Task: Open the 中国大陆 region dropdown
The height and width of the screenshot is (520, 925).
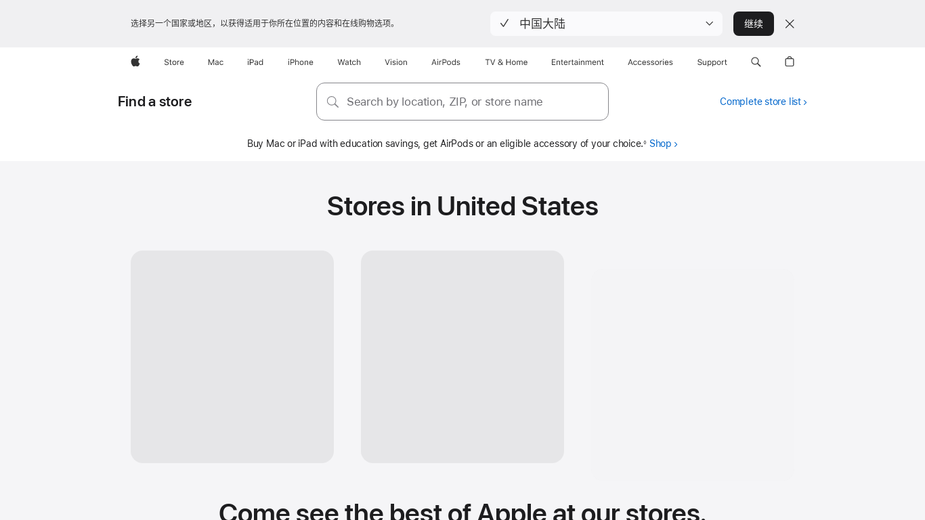Action: click(606, 24)
